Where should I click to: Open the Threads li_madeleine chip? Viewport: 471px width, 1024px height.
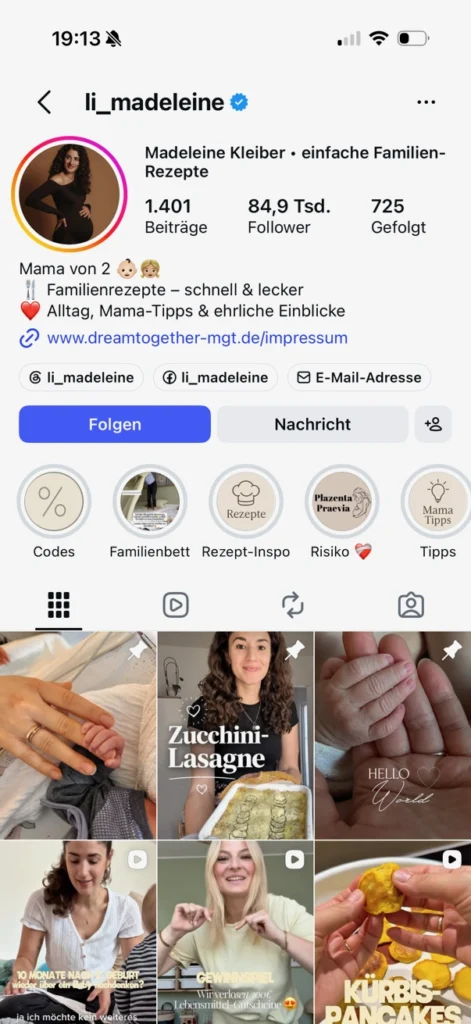pos(82,377)
